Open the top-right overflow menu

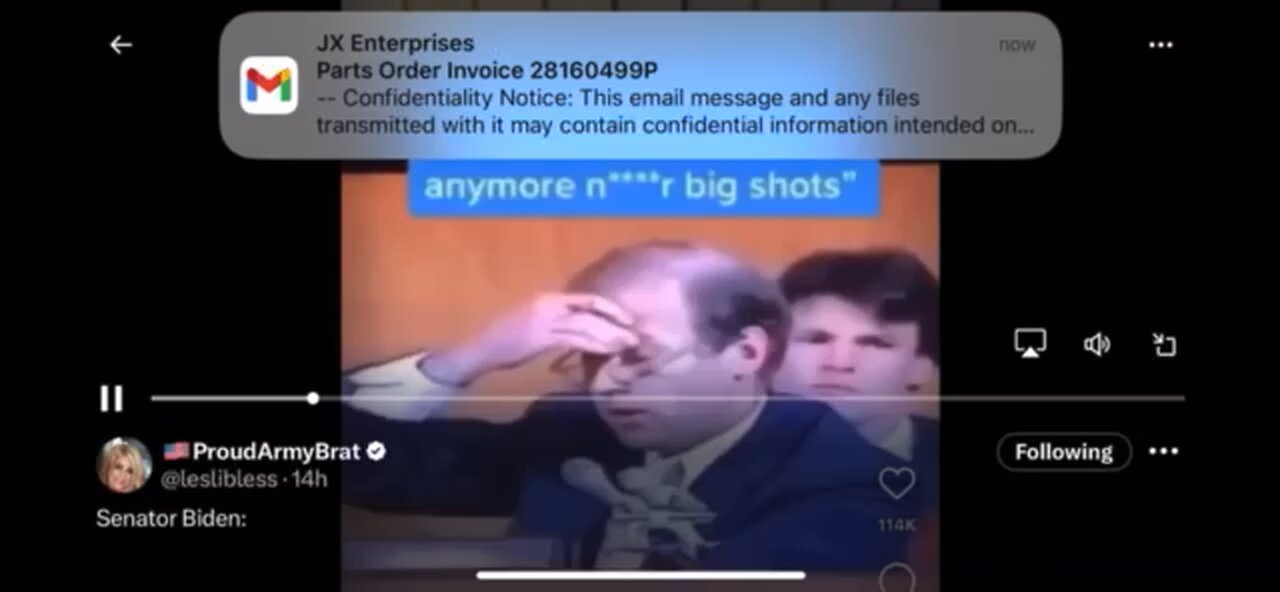(x=1160, y=45)
